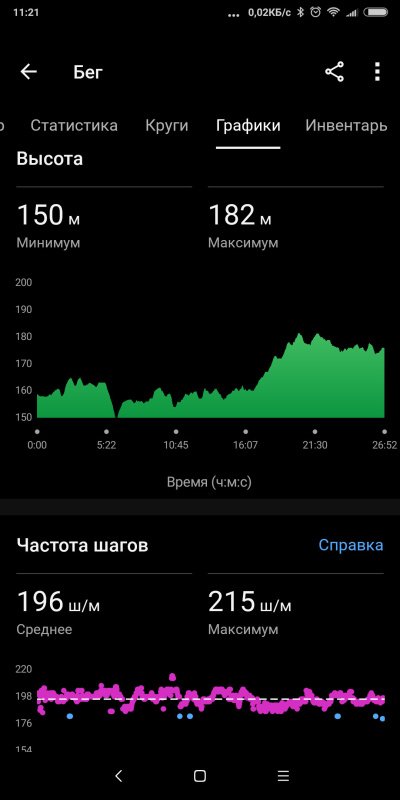Switch to the Статистика tab
The height and width of the screenshot is (800, 400).
coord(74,126)
